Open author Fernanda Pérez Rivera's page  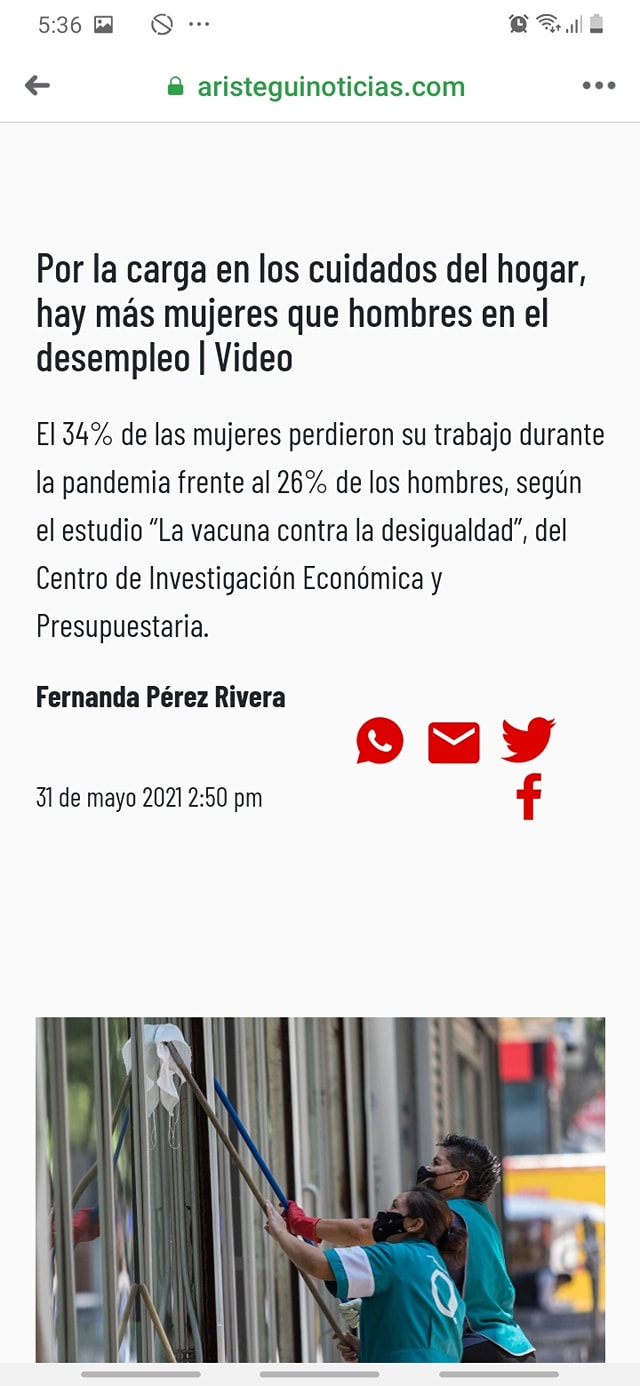point(161,697)
